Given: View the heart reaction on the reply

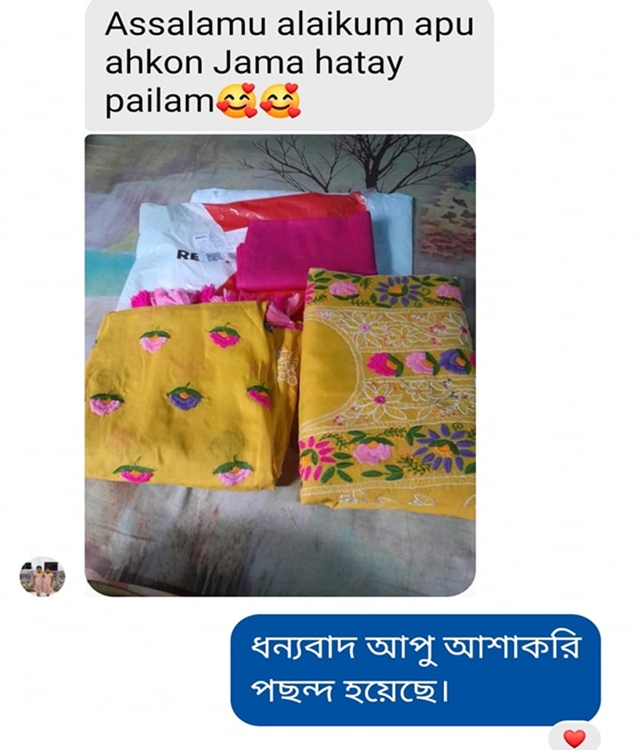Looking at the screenshot, I should click(x=574, y=739).
